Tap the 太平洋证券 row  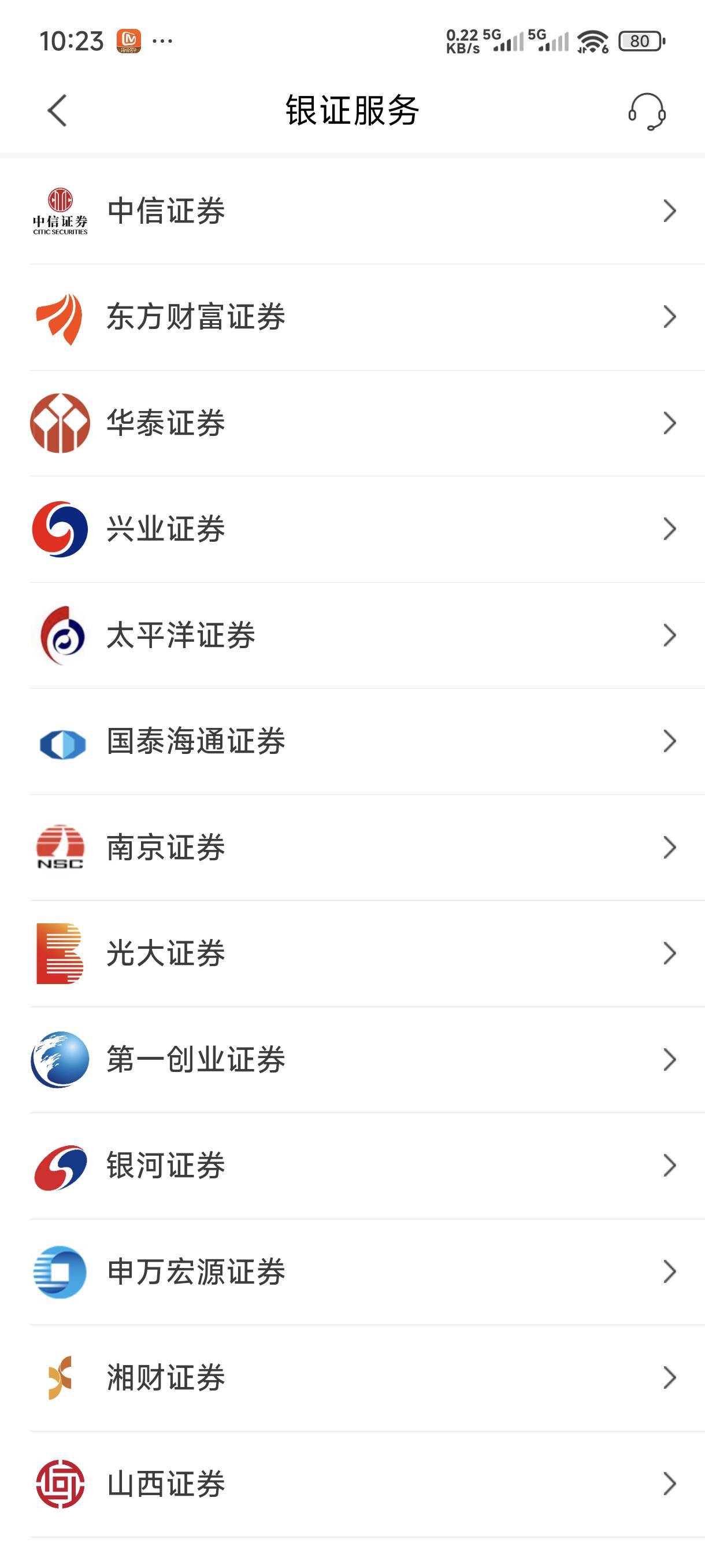pos(352,635)
